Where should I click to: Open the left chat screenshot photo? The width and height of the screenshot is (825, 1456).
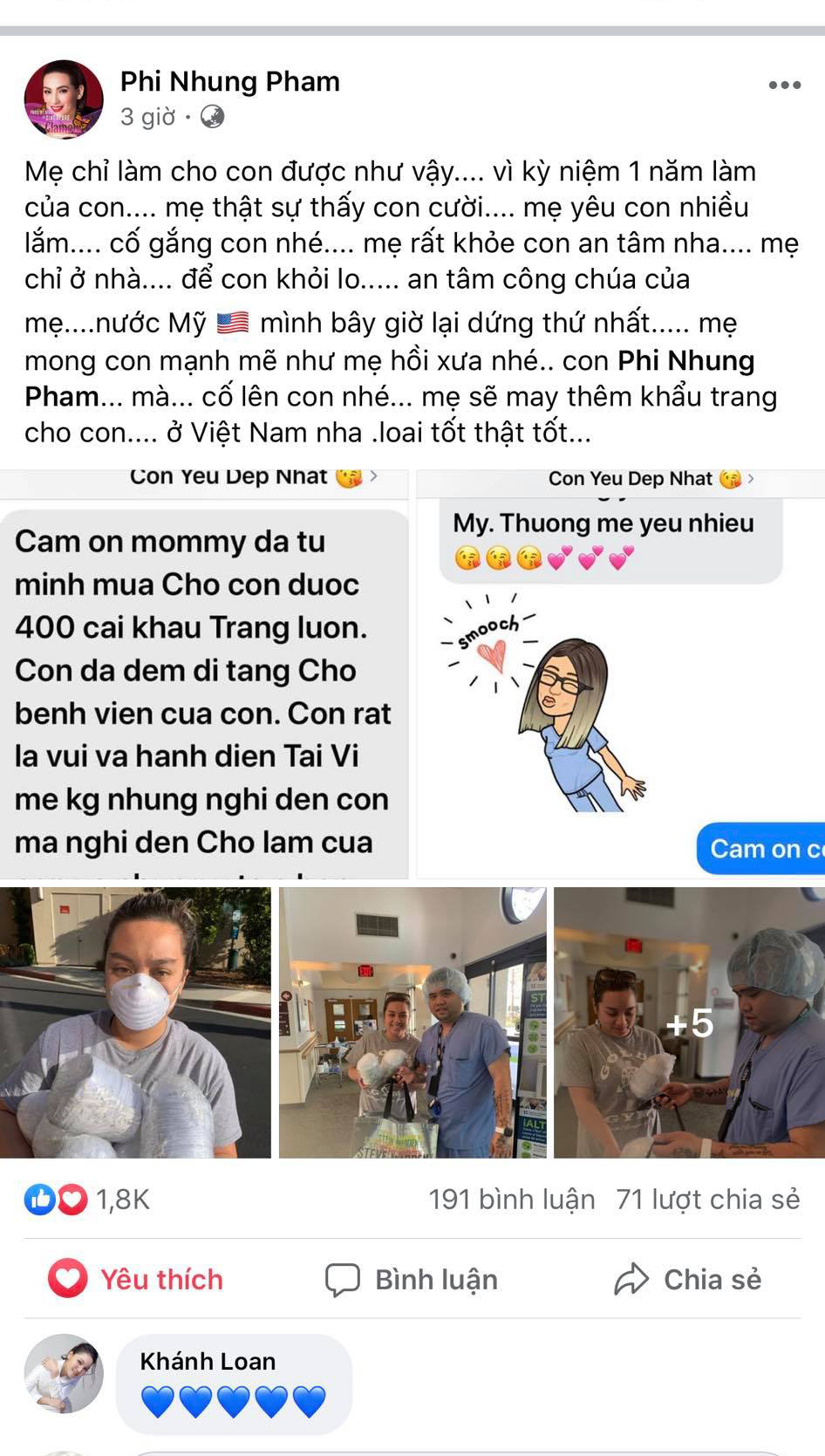[x=204, y=673]
